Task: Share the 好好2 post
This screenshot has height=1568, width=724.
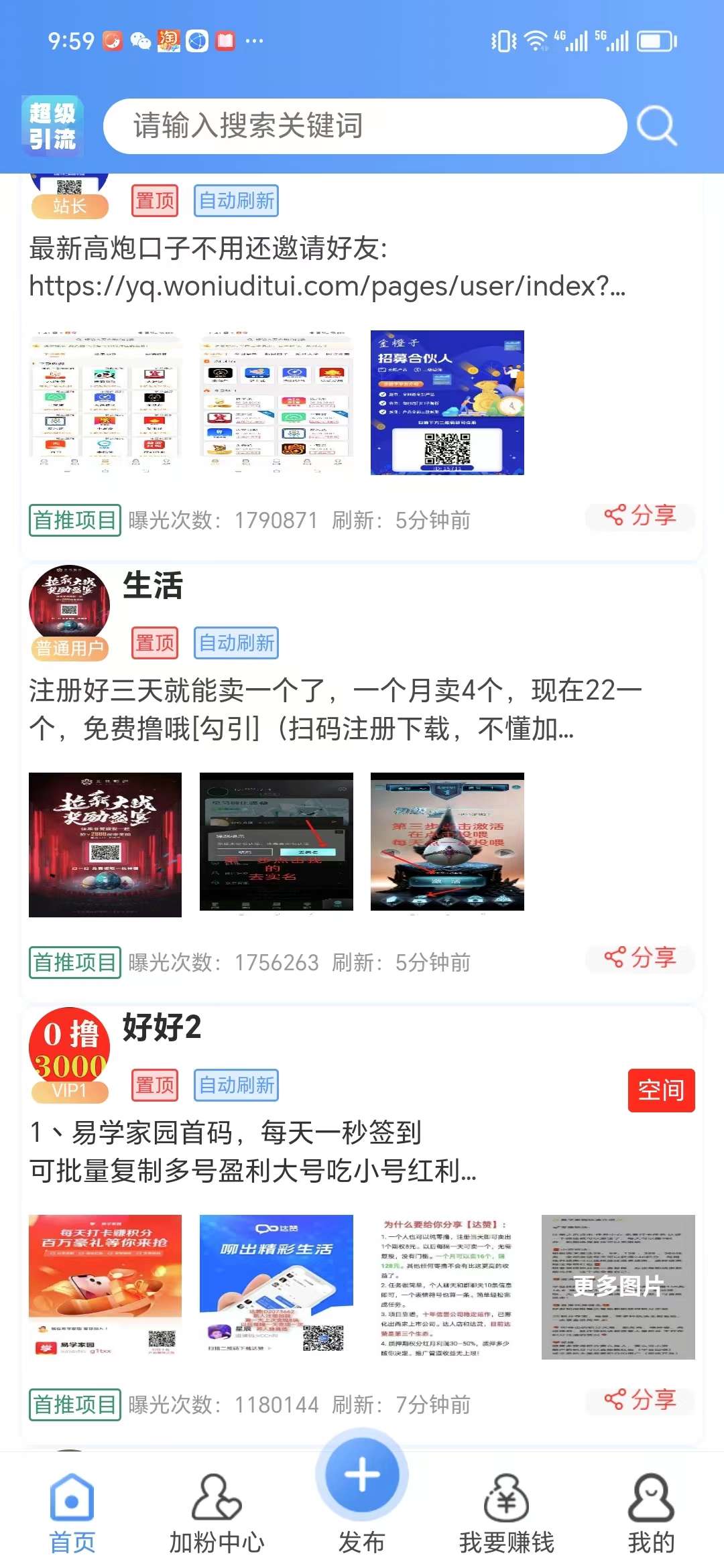Action: pyautogui.click(x=640, y=1400)
